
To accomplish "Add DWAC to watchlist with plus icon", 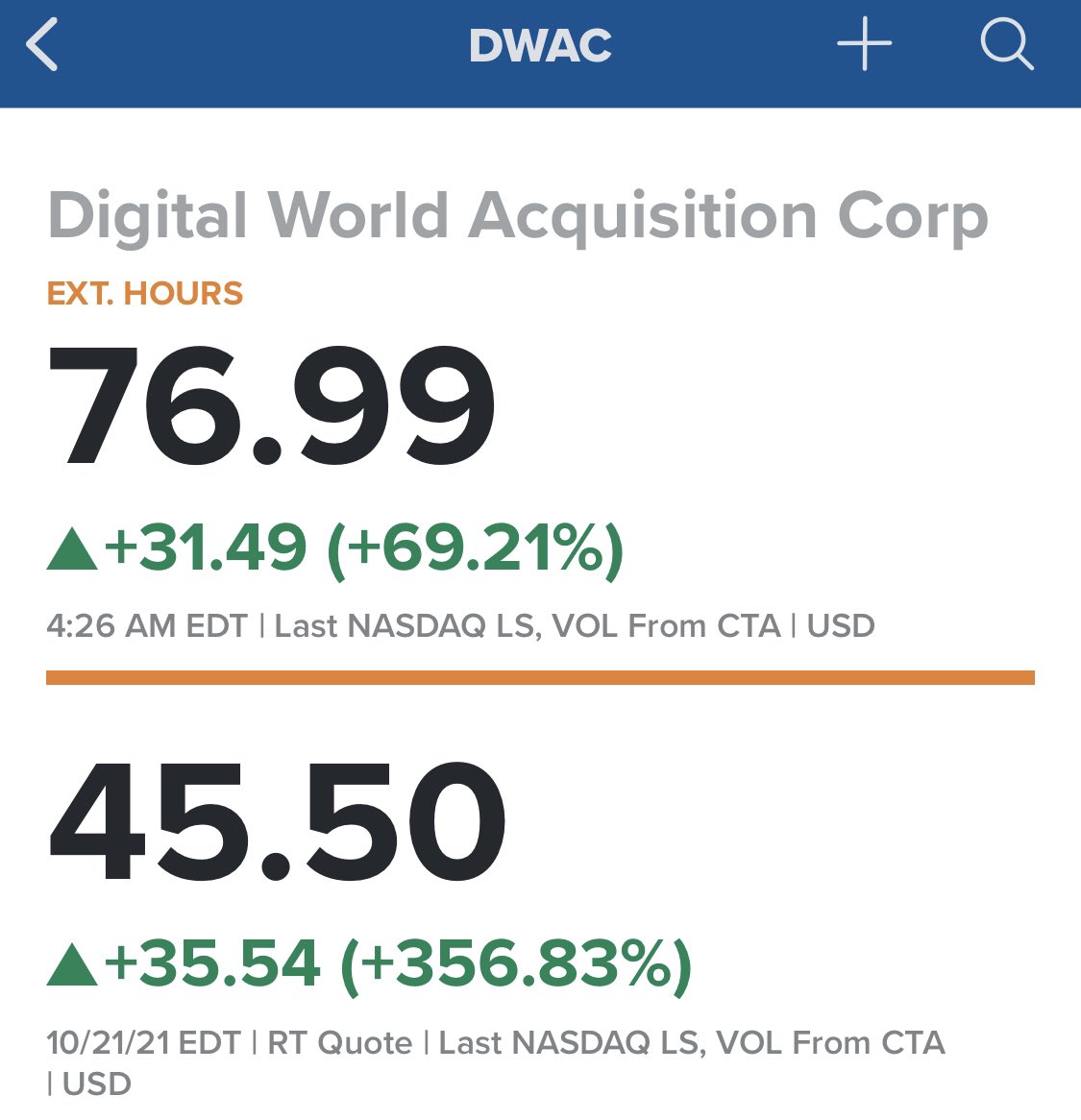I will (864, 44).
